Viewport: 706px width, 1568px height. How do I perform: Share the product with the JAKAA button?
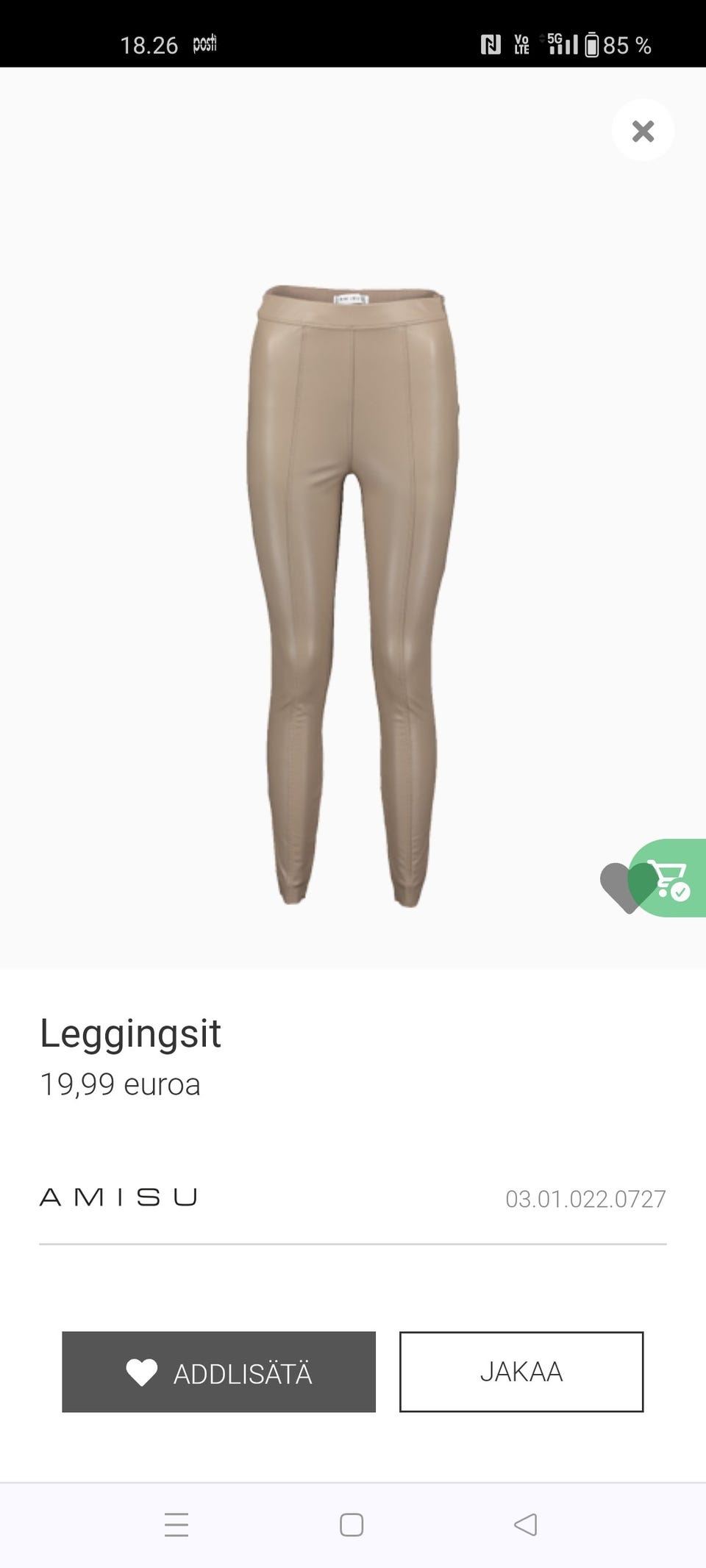[x=521, y=1370]
